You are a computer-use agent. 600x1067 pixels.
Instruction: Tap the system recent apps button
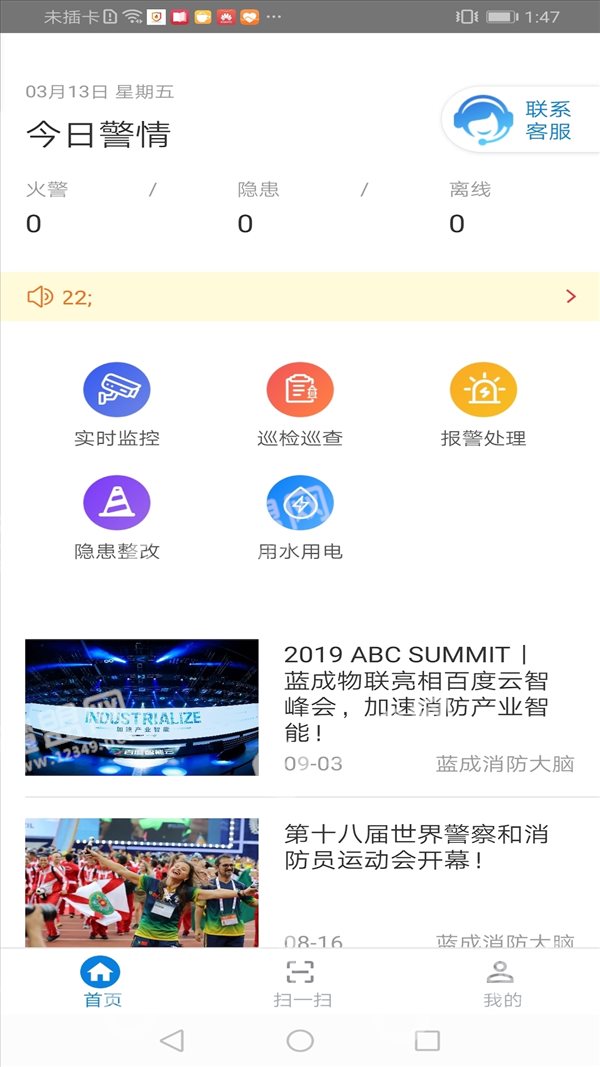[x=427, y=1040]
